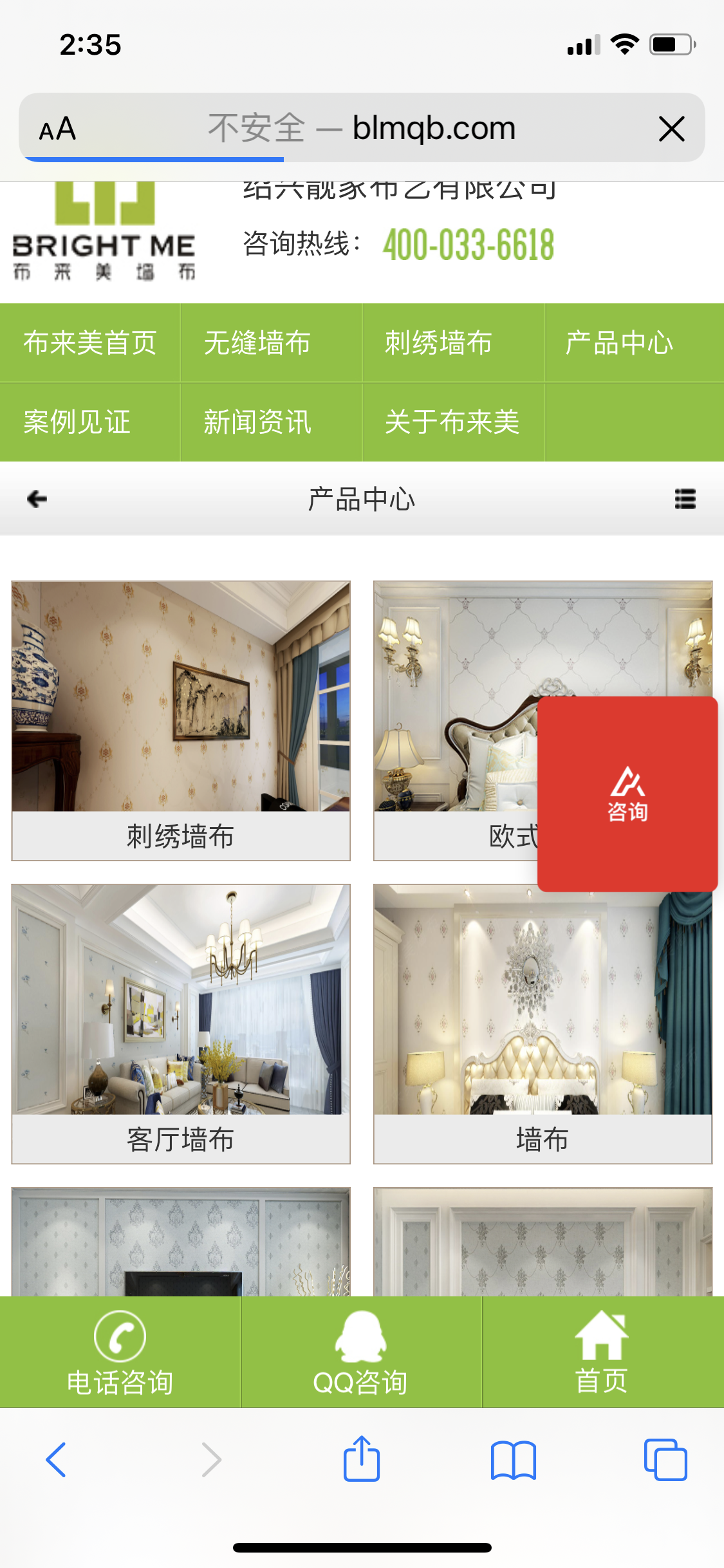Open 新闻资讯 section
Screen dimensions: 724x1568
tap(257, 422)
